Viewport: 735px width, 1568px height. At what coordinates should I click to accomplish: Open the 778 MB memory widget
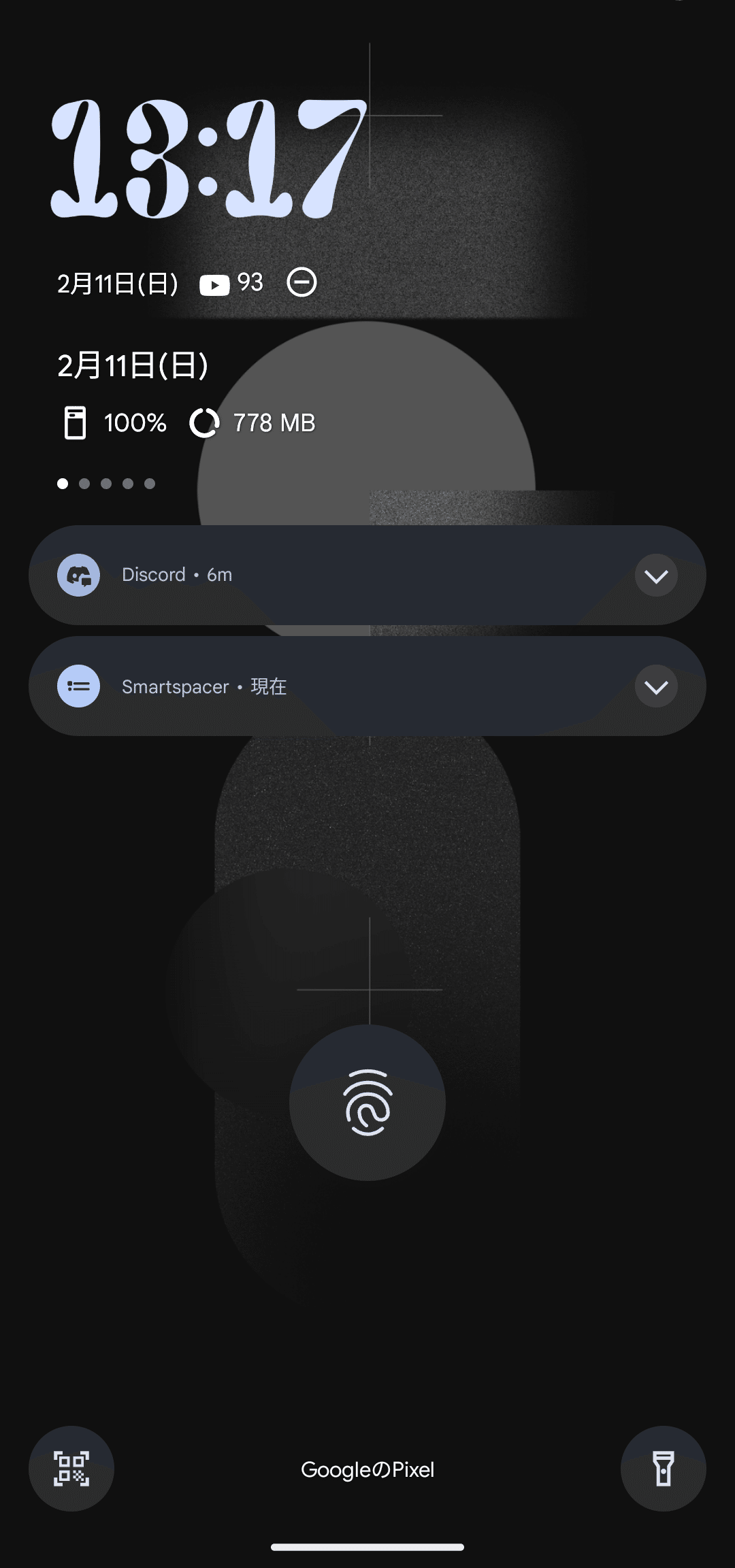tap(253, 423)
